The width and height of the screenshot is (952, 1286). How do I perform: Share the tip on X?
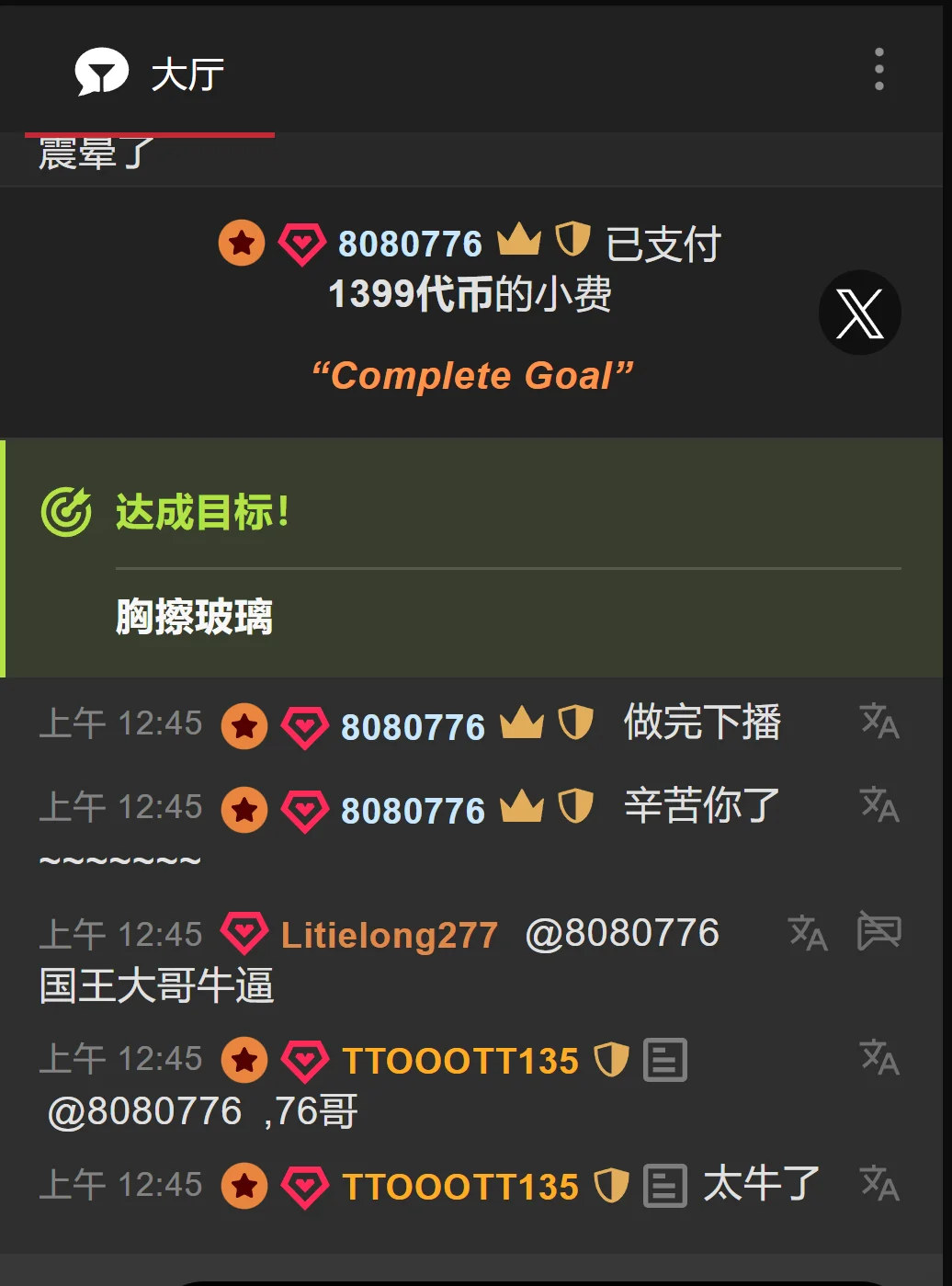tap(859, 313)
